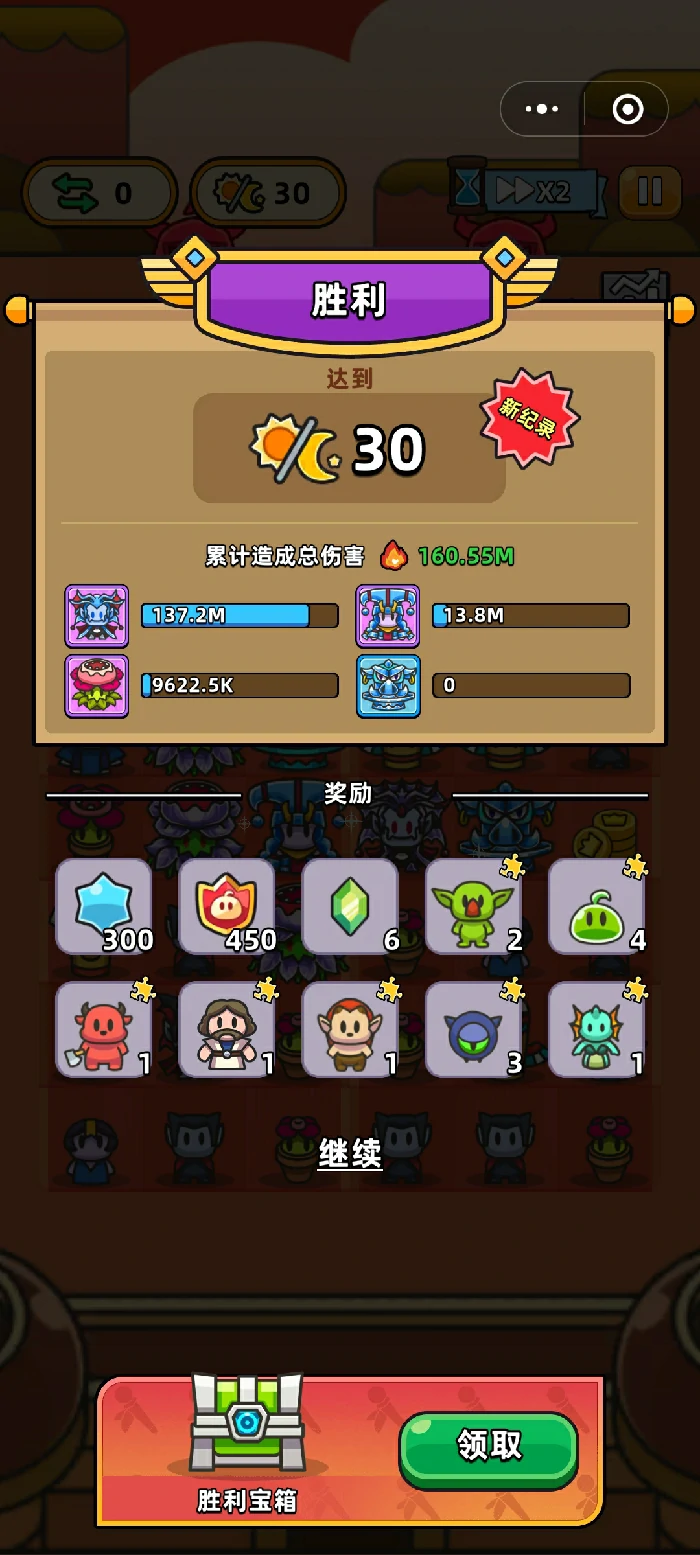Pause the game
The height and width of the screenshot is (1555, 700).
point(649,191)
